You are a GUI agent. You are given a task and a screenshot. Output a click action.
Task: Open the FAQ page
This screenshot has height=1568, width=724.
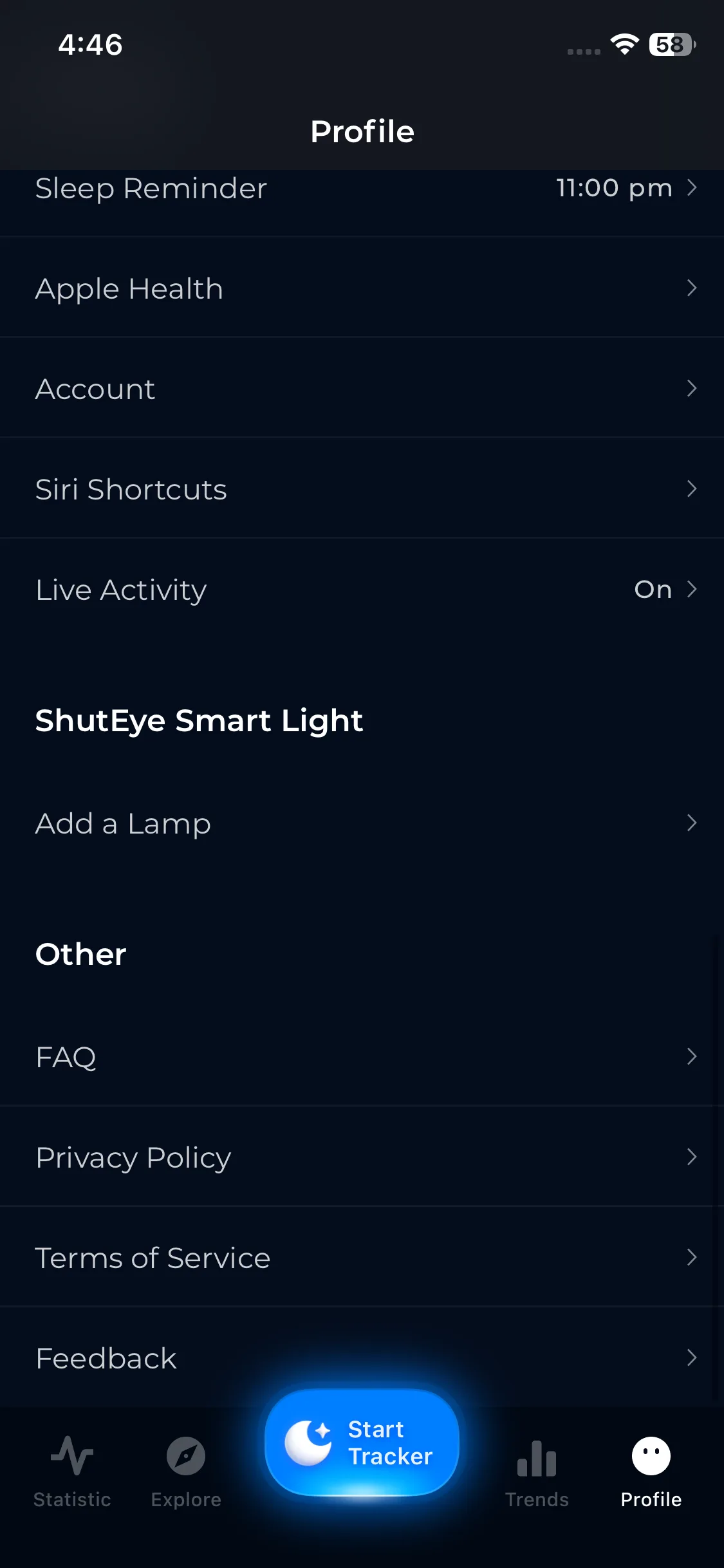click(362, 1057)
